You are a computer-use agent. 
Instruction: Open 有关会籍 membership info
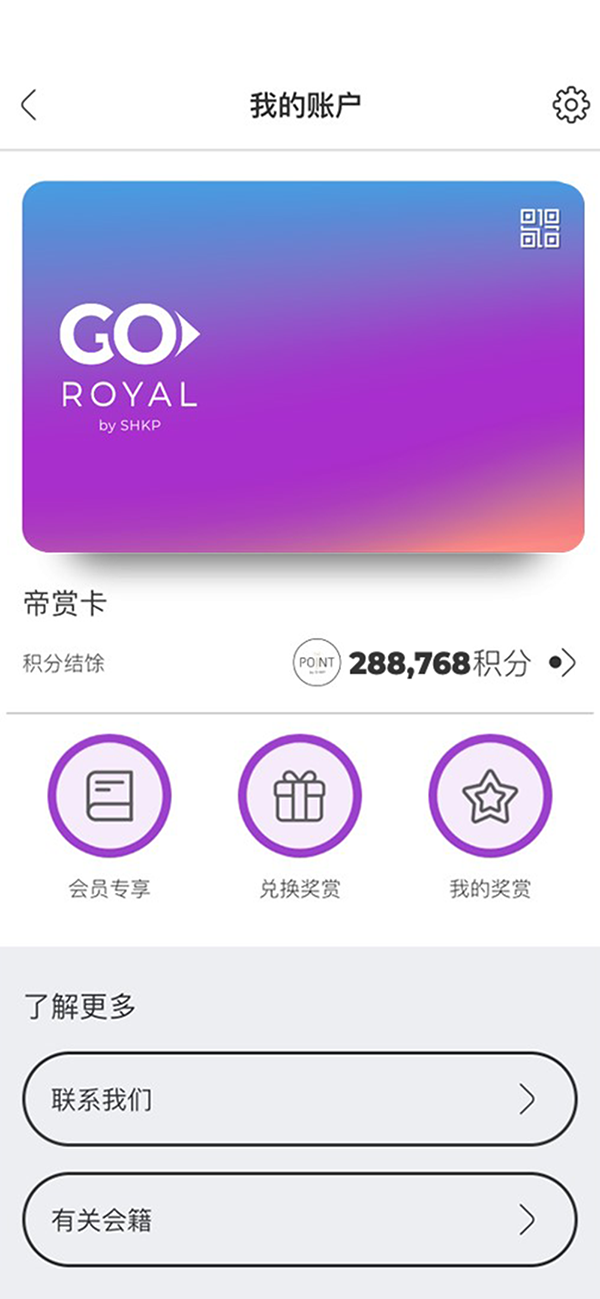pos(300,1220)
